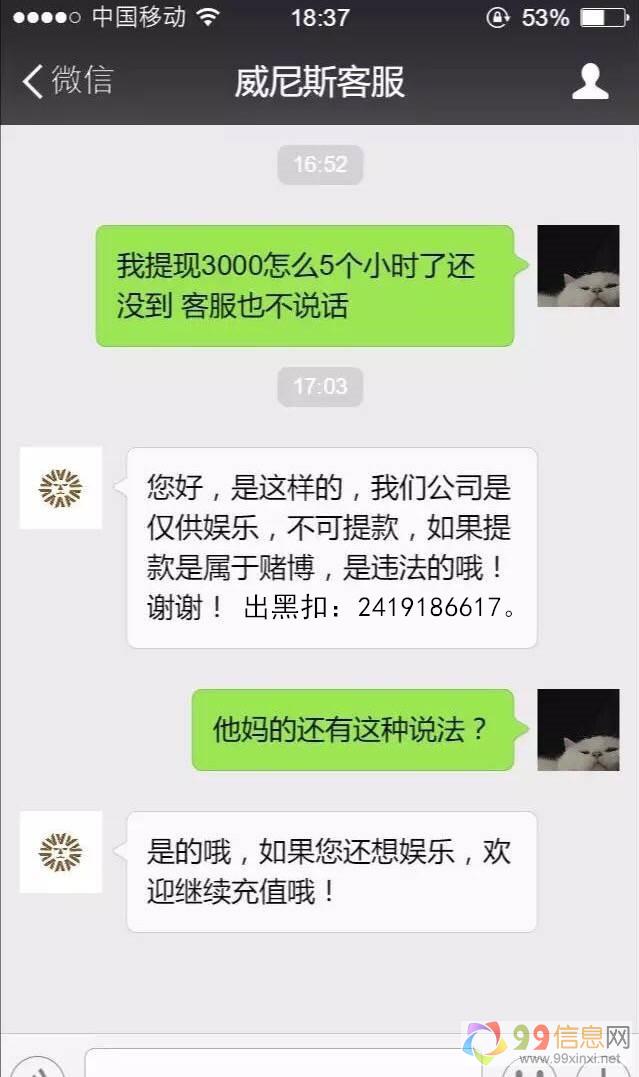Viewport: 639px width, 1077px height.
Task: Open the cat avatar beside the 我提现3000 message
Action: (578, 266)
